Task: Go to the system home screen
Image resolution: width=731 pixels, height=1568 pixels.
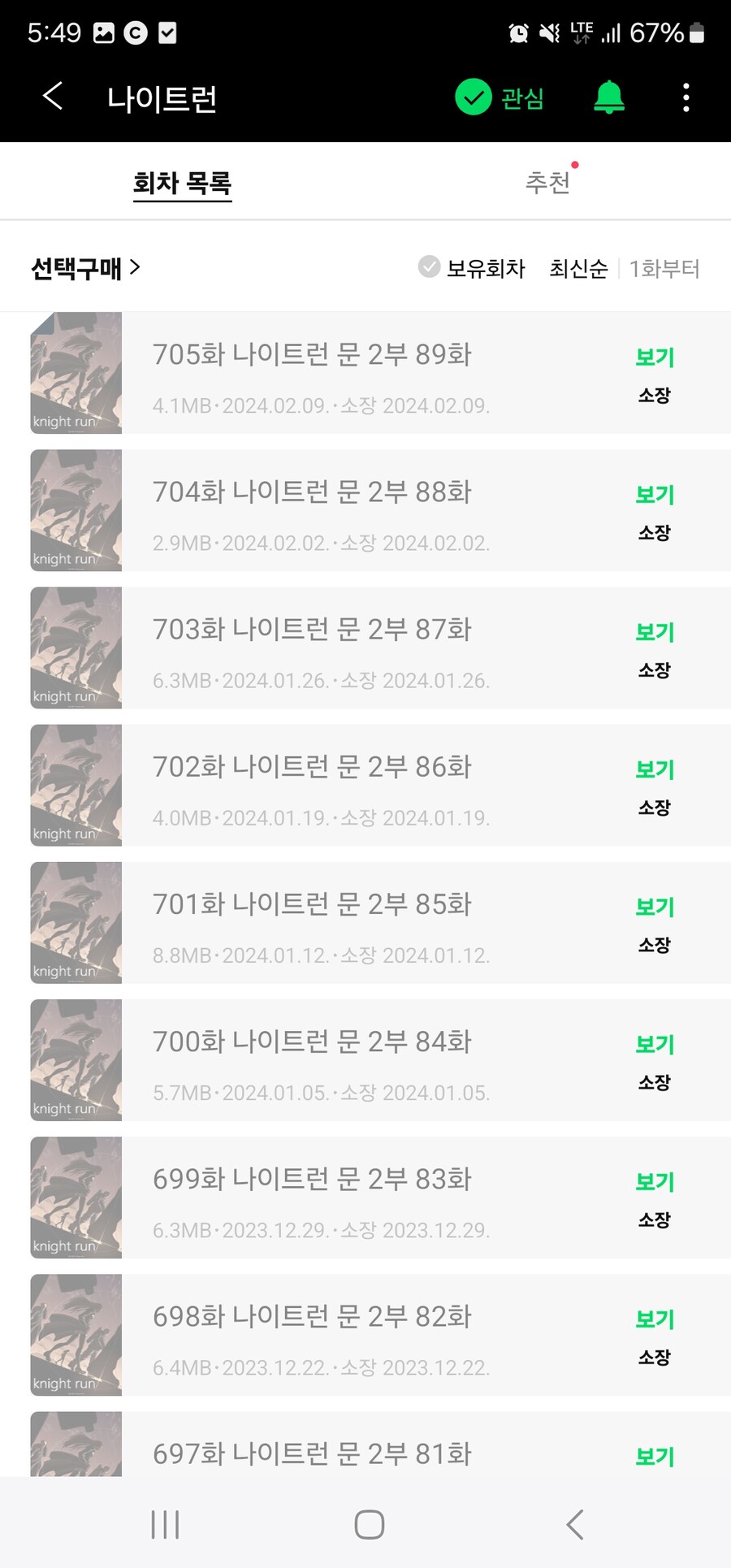Action: point(369,1524)
